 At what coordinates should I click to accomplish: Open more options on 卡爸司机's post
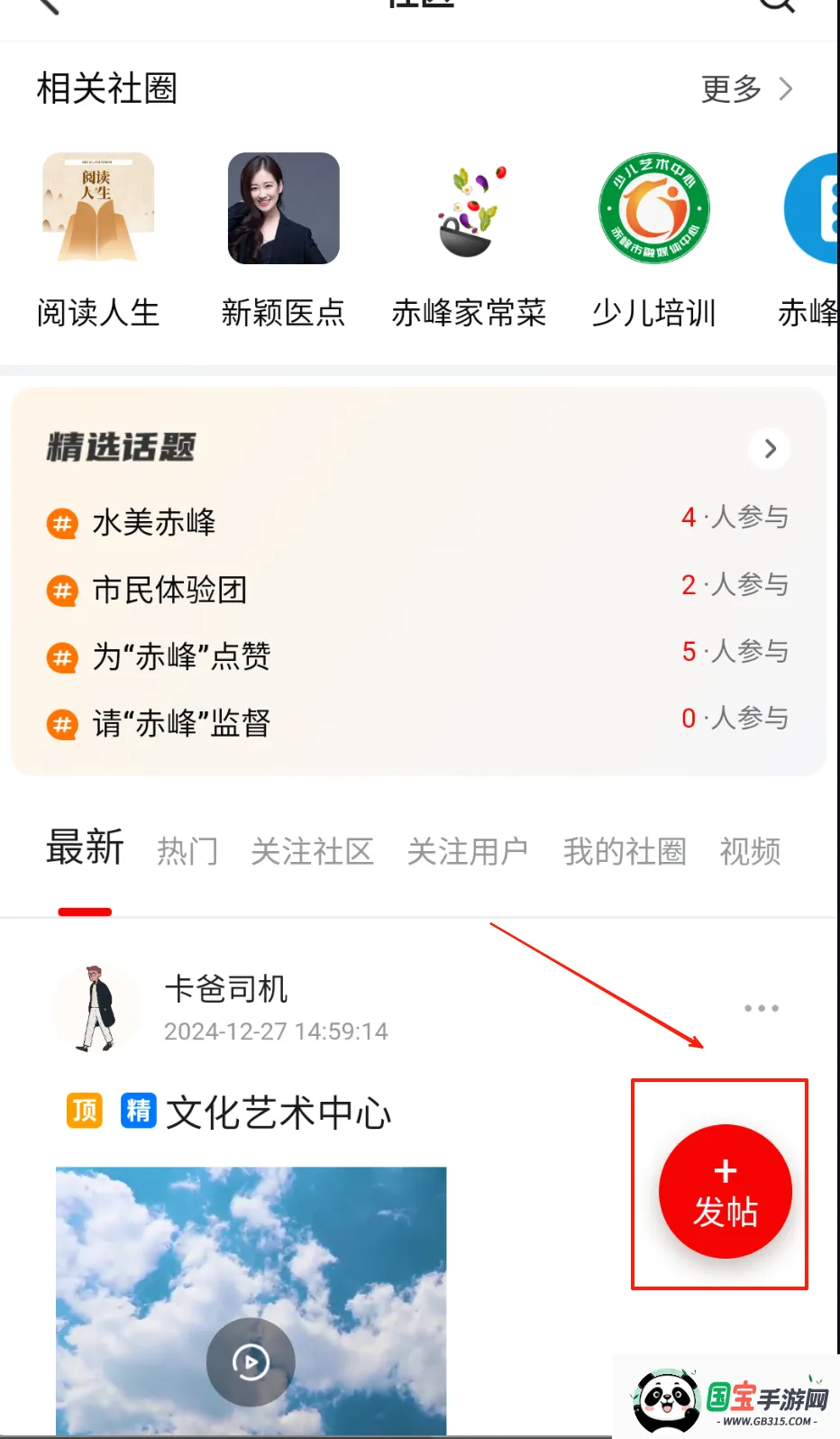tap(762, 1009)
